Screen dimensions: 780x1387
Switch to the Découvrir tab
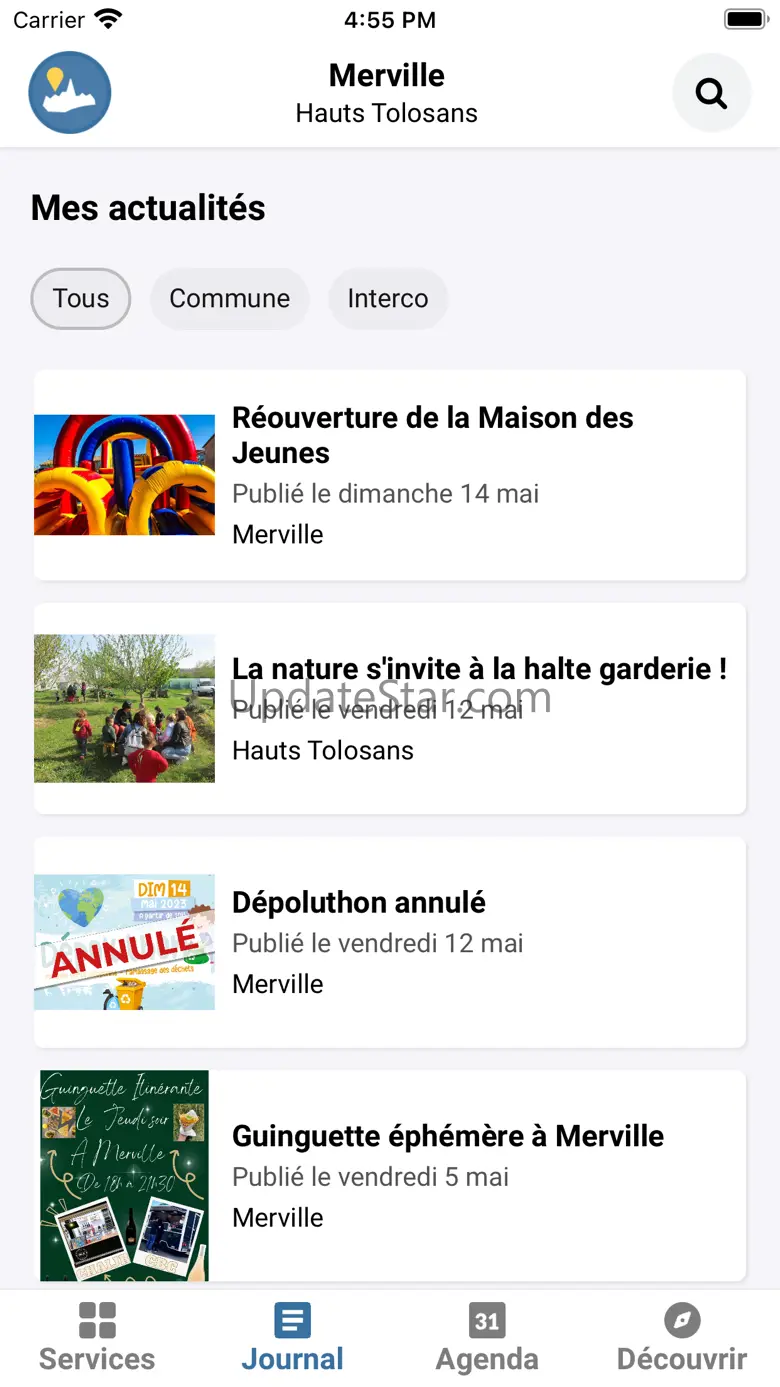click(682, 1337)
